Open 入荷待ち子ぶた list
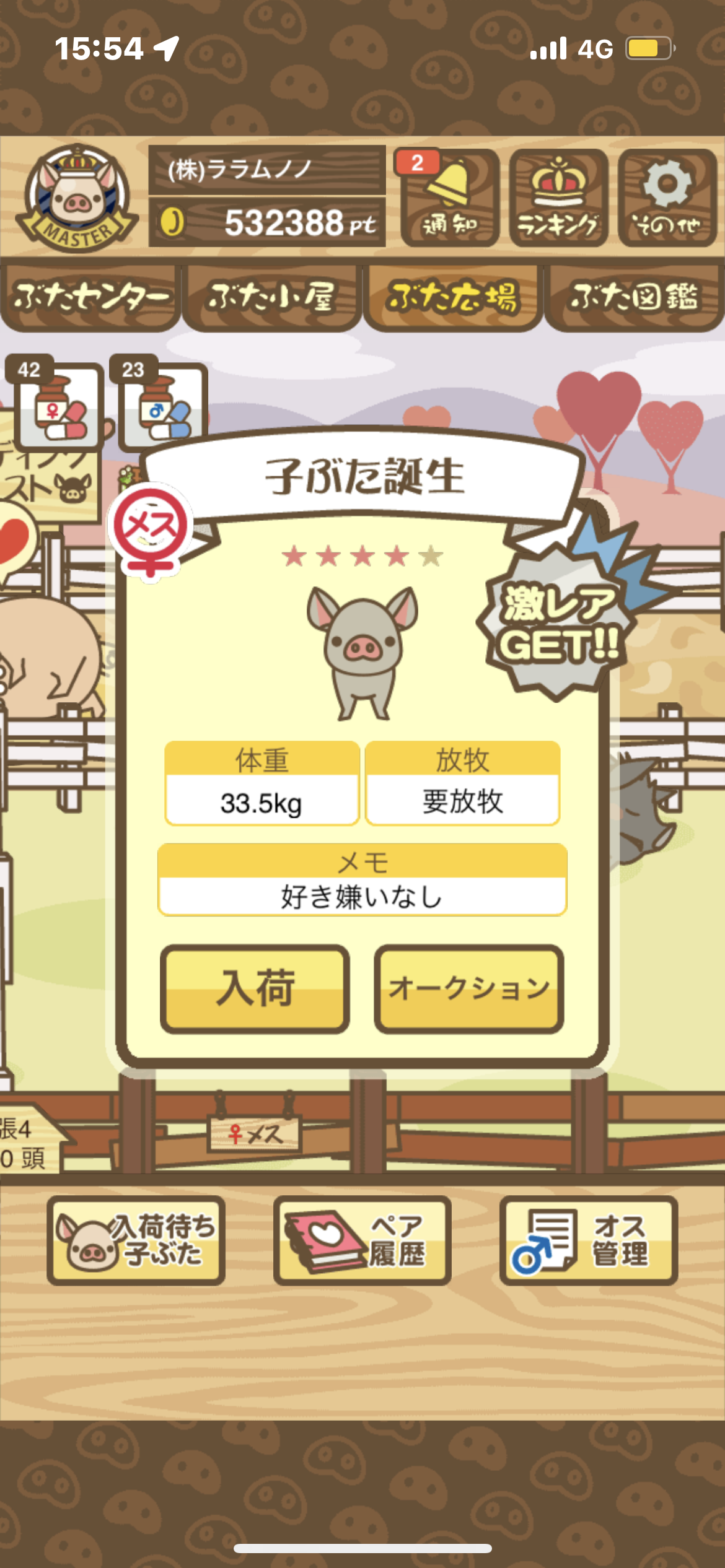 (x=136, y=1240)
